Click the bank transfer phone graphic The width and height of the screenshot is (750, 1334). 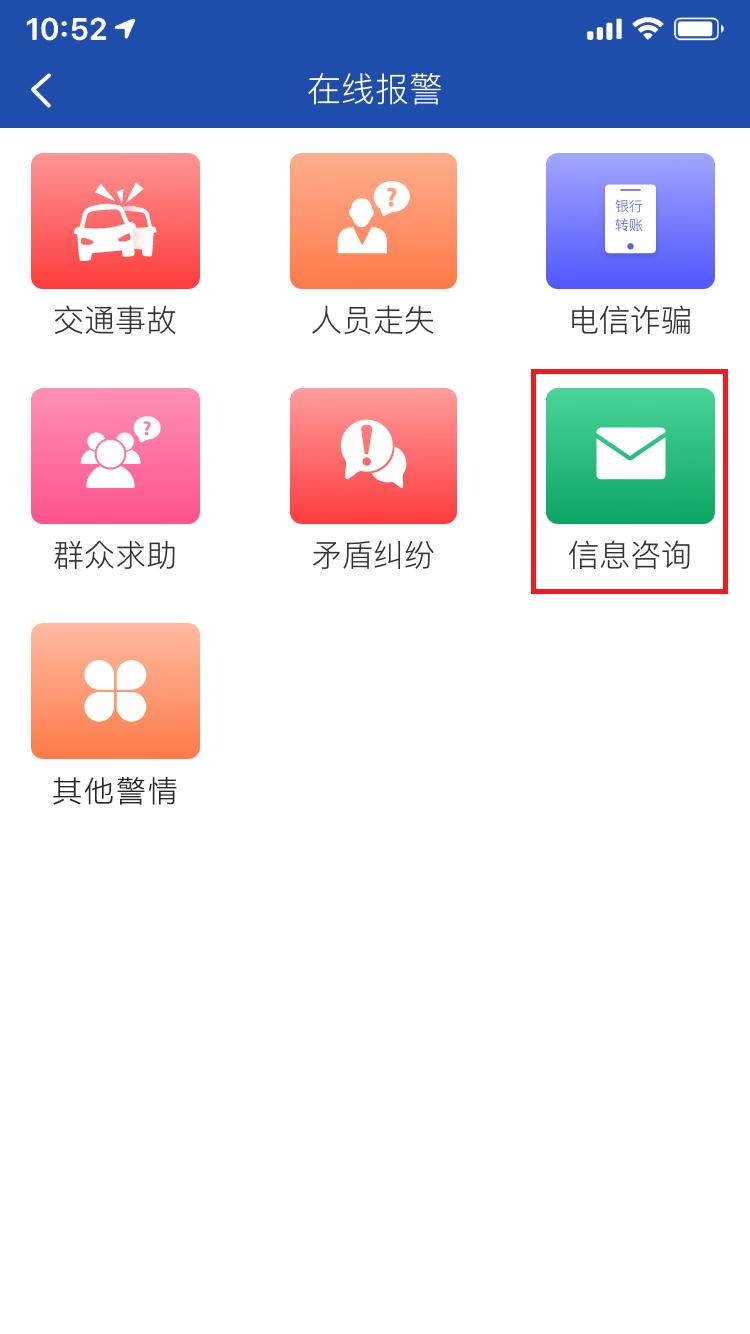pyautogui.click(x=630, y=220)
